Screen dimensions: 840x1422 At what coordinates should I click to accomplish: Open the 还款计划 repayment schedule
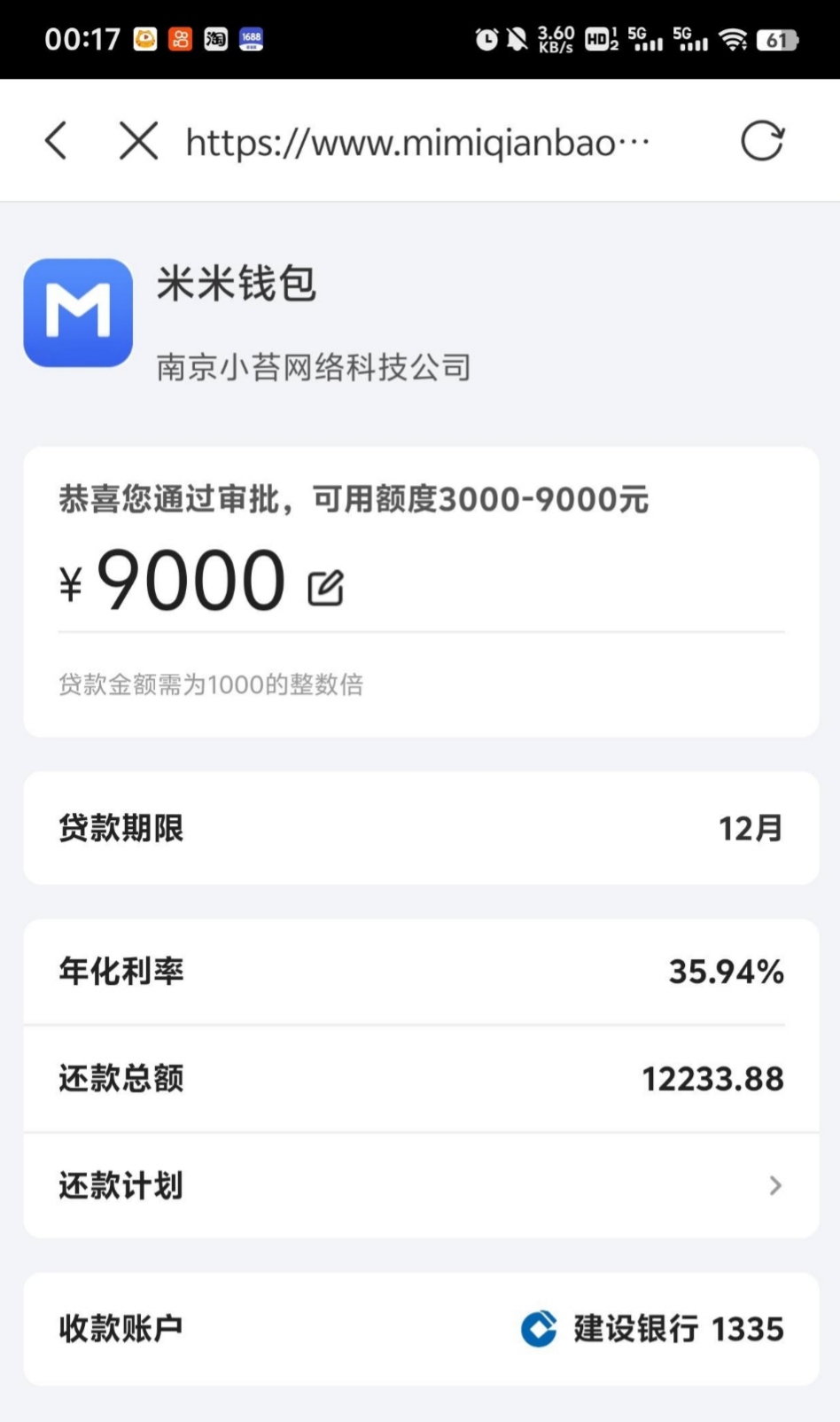coord(421,1185)
